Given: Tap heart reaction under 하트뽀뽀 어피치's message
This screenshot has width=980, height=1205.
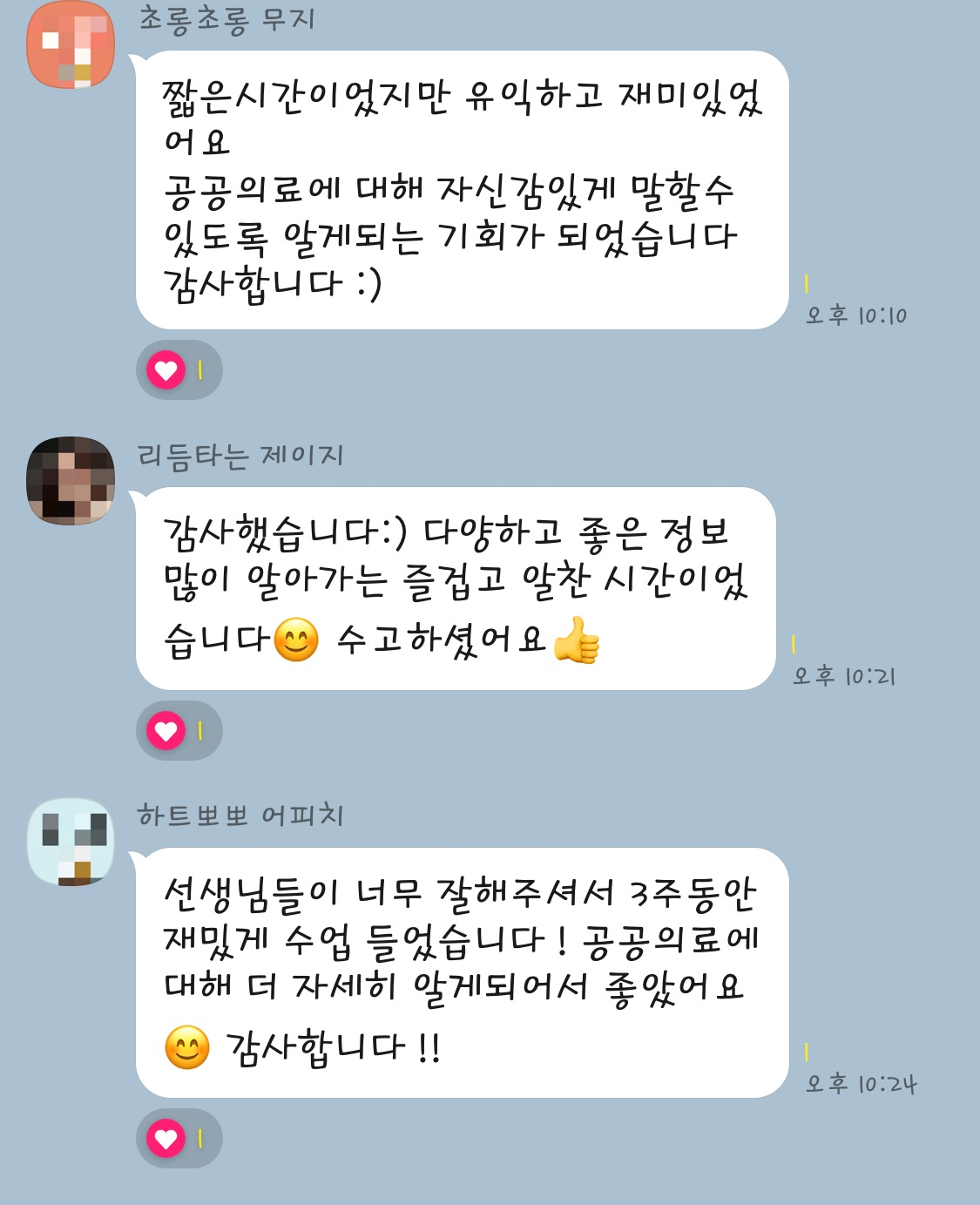Looking at the screenshot, I should (x=167, y=1138).
